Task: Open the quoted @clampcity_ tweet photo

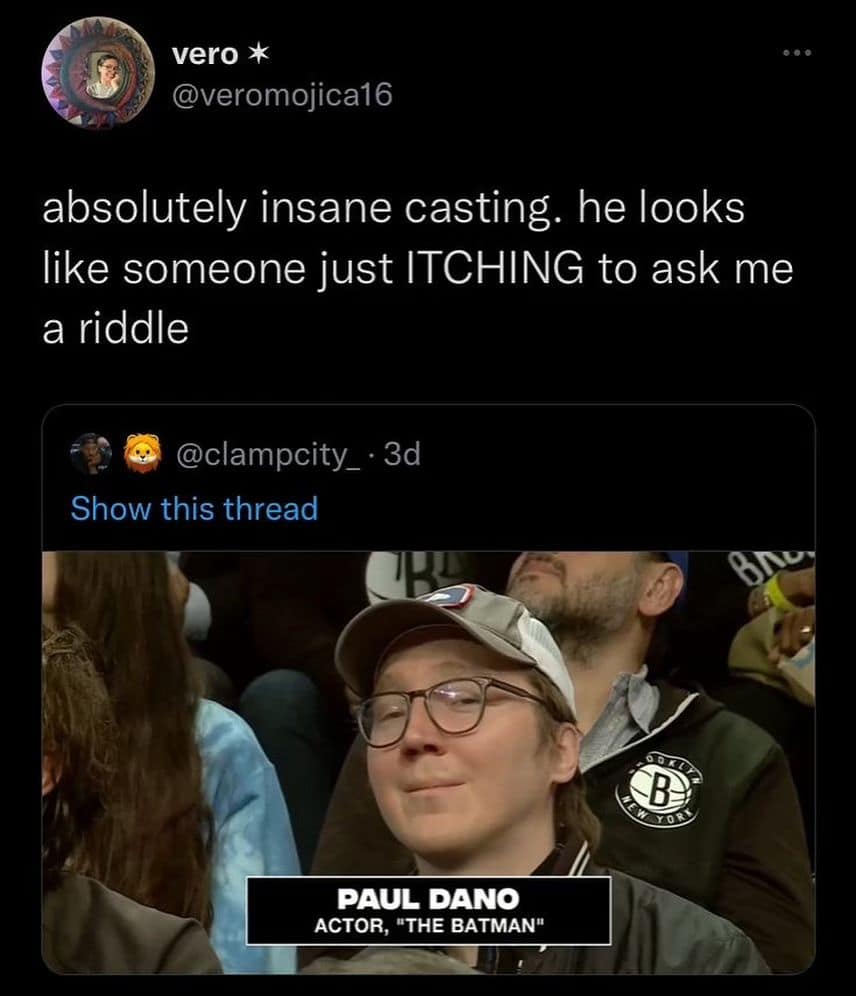Action: click(x=428, y=760)
